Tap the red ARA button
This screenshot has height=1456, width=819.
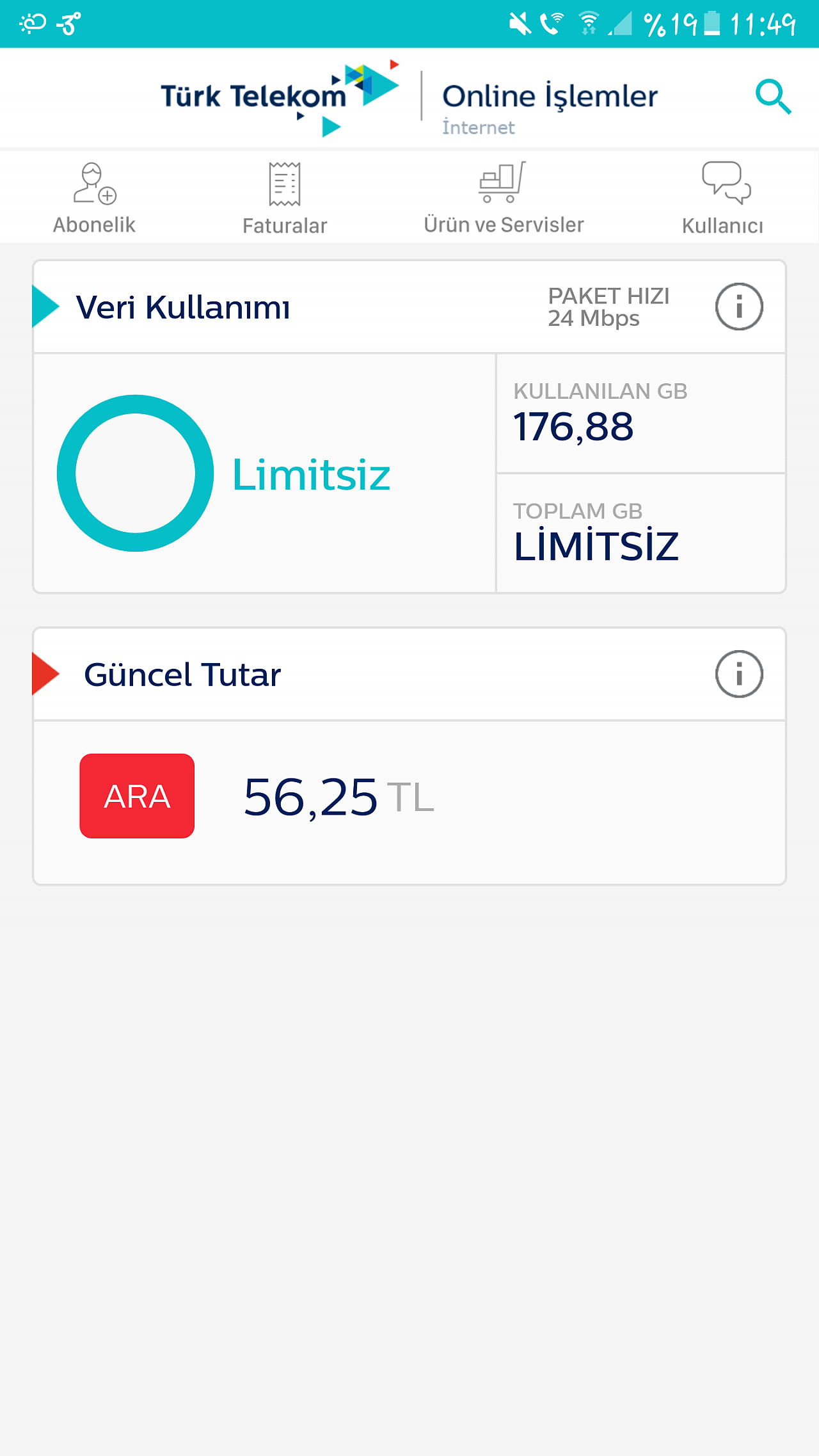(x=137, y=796)
